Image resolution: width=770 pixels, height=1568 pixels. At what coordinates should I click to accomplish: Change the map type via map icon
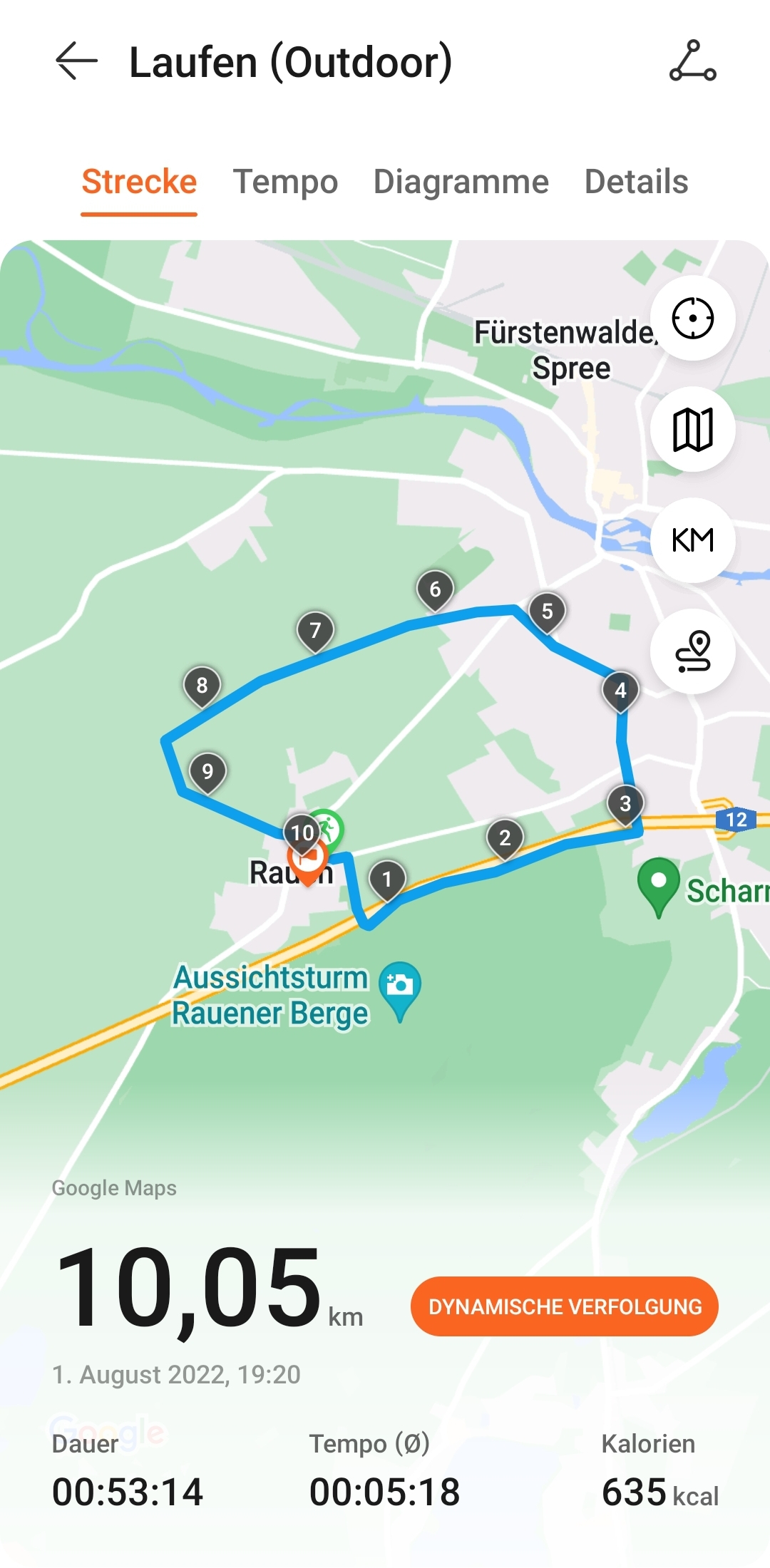click(692, 429)
